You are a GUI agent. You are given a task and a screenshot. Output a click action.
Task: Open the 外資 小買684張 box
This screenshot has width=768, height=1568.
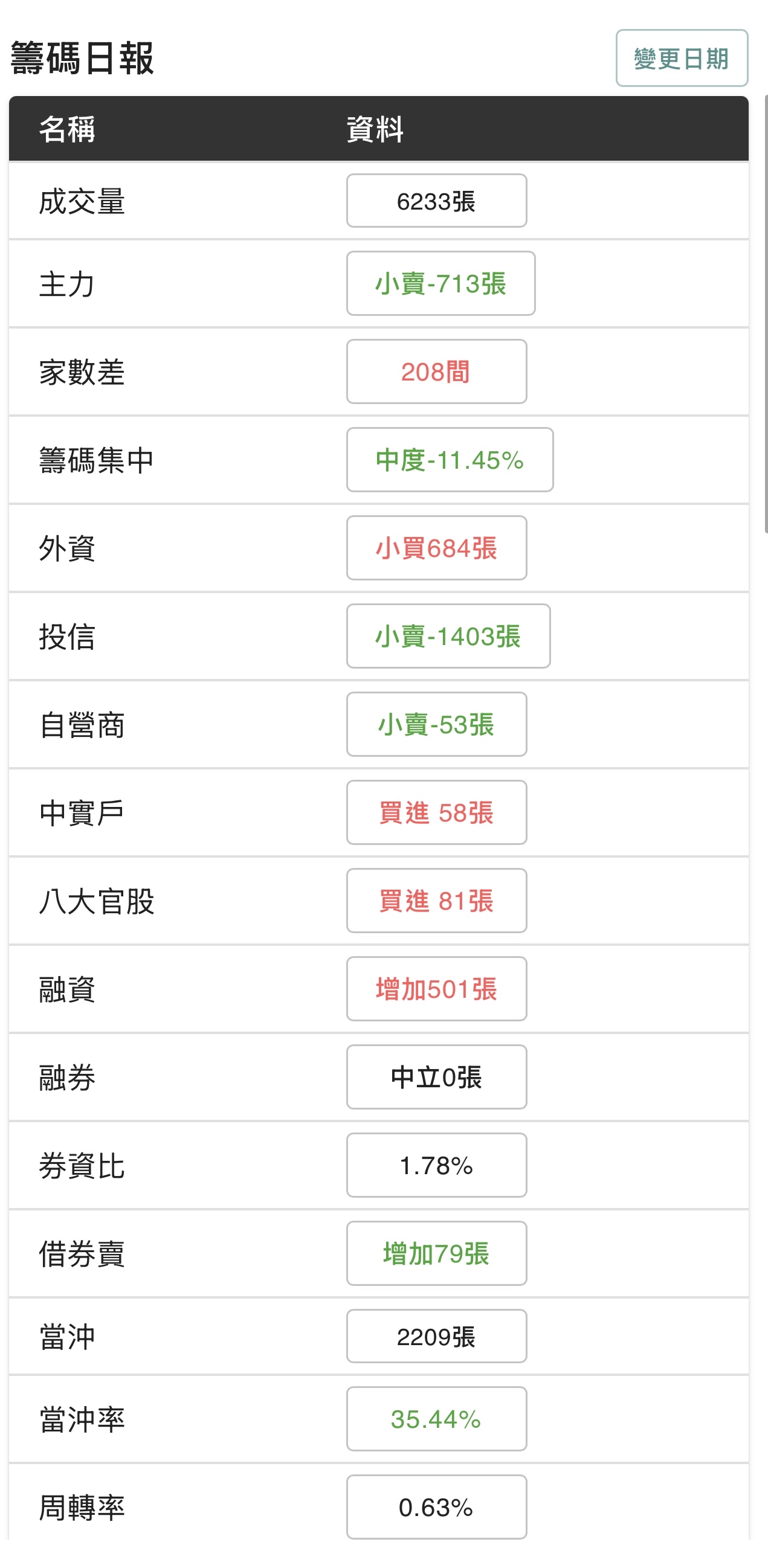pos(436,548)
